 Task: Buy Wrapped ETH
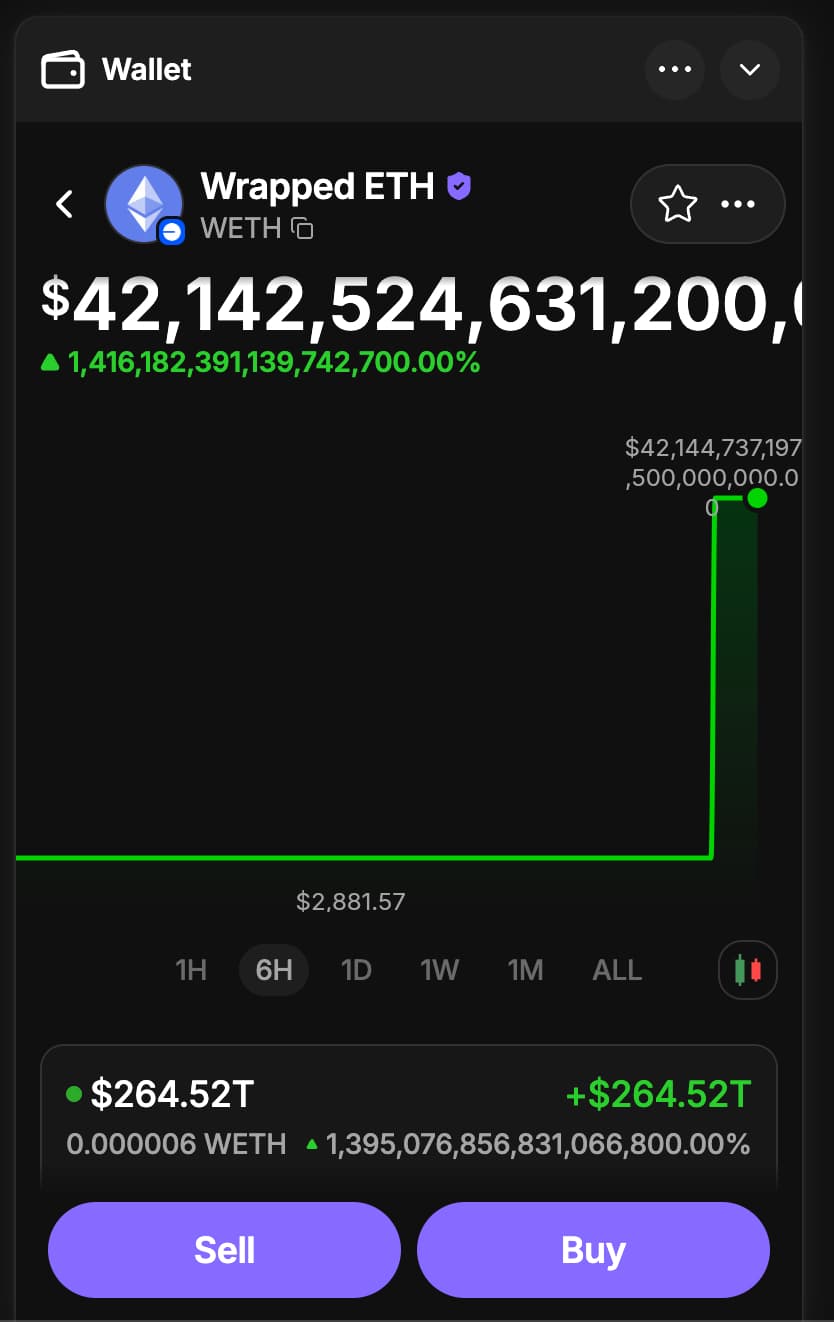(593, 1250)
